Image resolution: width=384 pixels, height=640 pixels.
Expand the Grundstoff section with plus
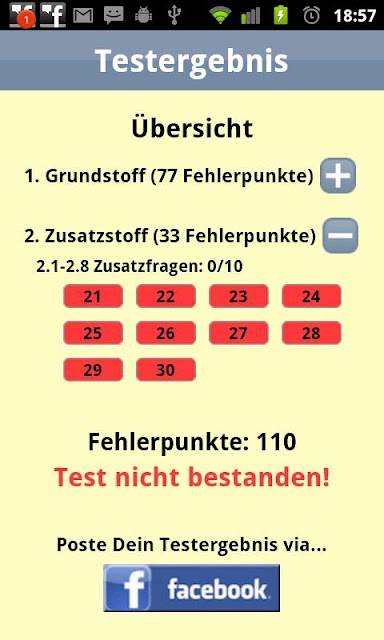[338, 176]
